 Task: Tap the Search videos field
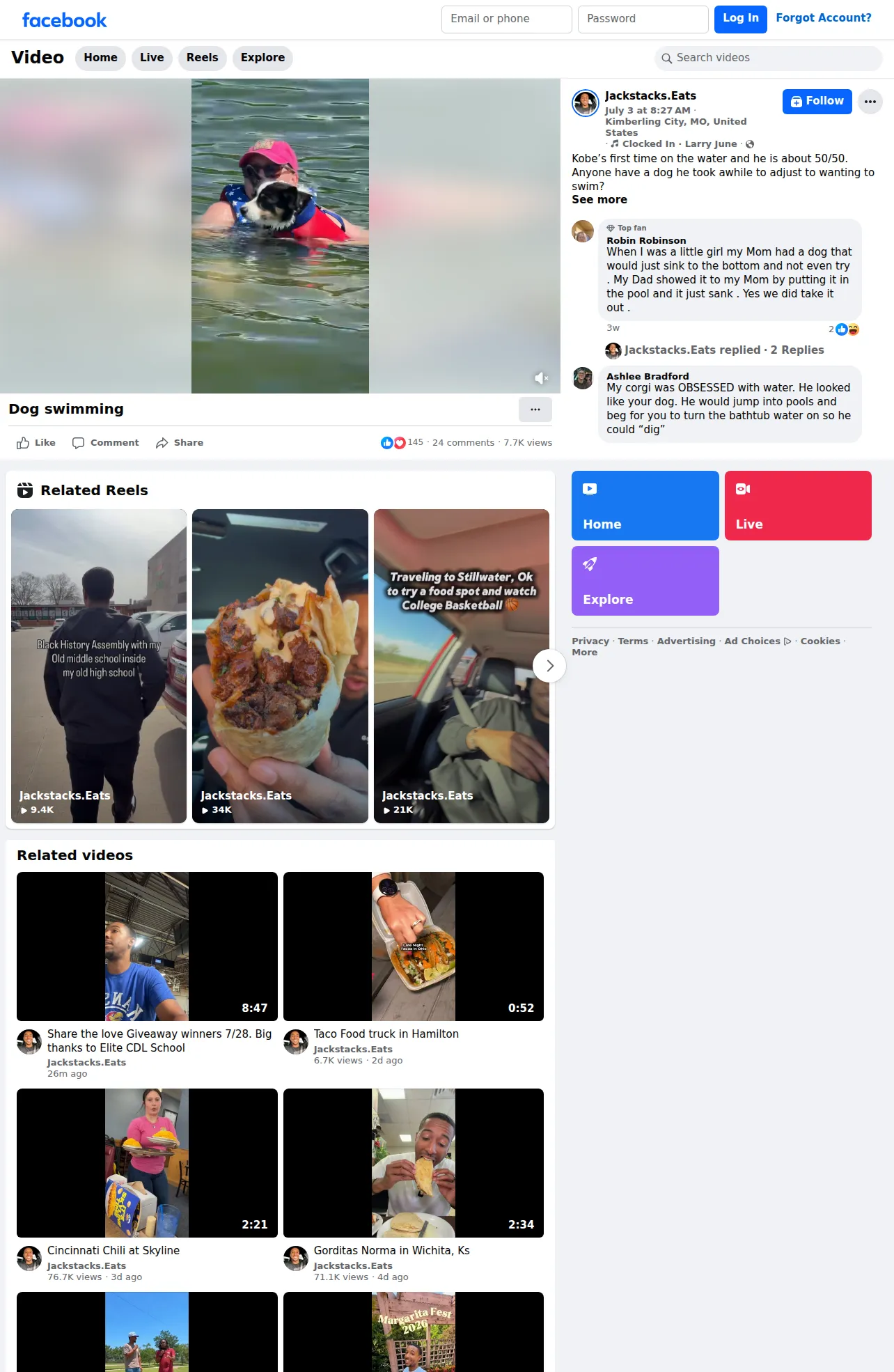[x=769, y=58]
